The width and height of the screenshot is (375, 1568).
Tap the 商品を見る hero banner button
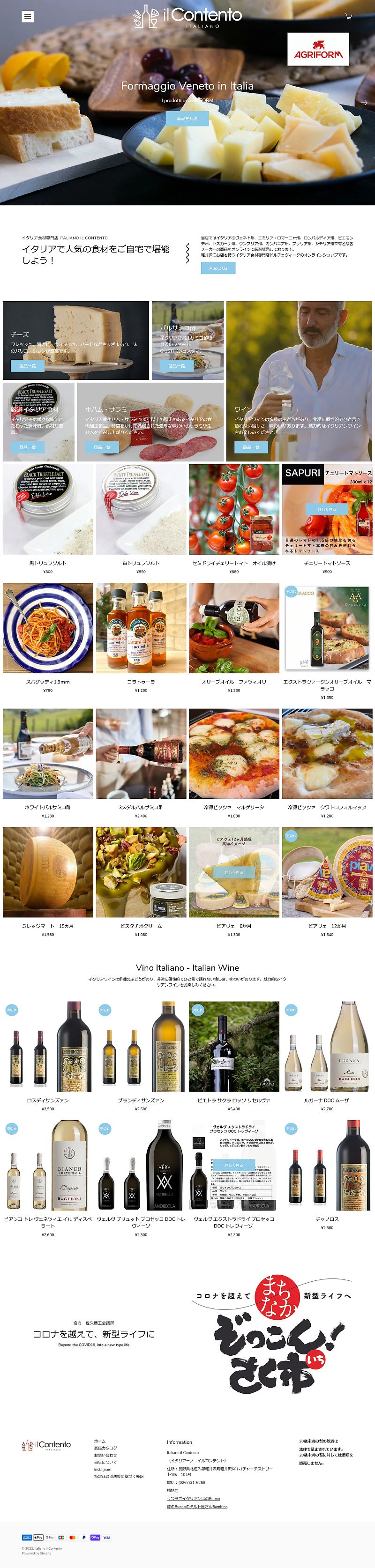(187, 119)
